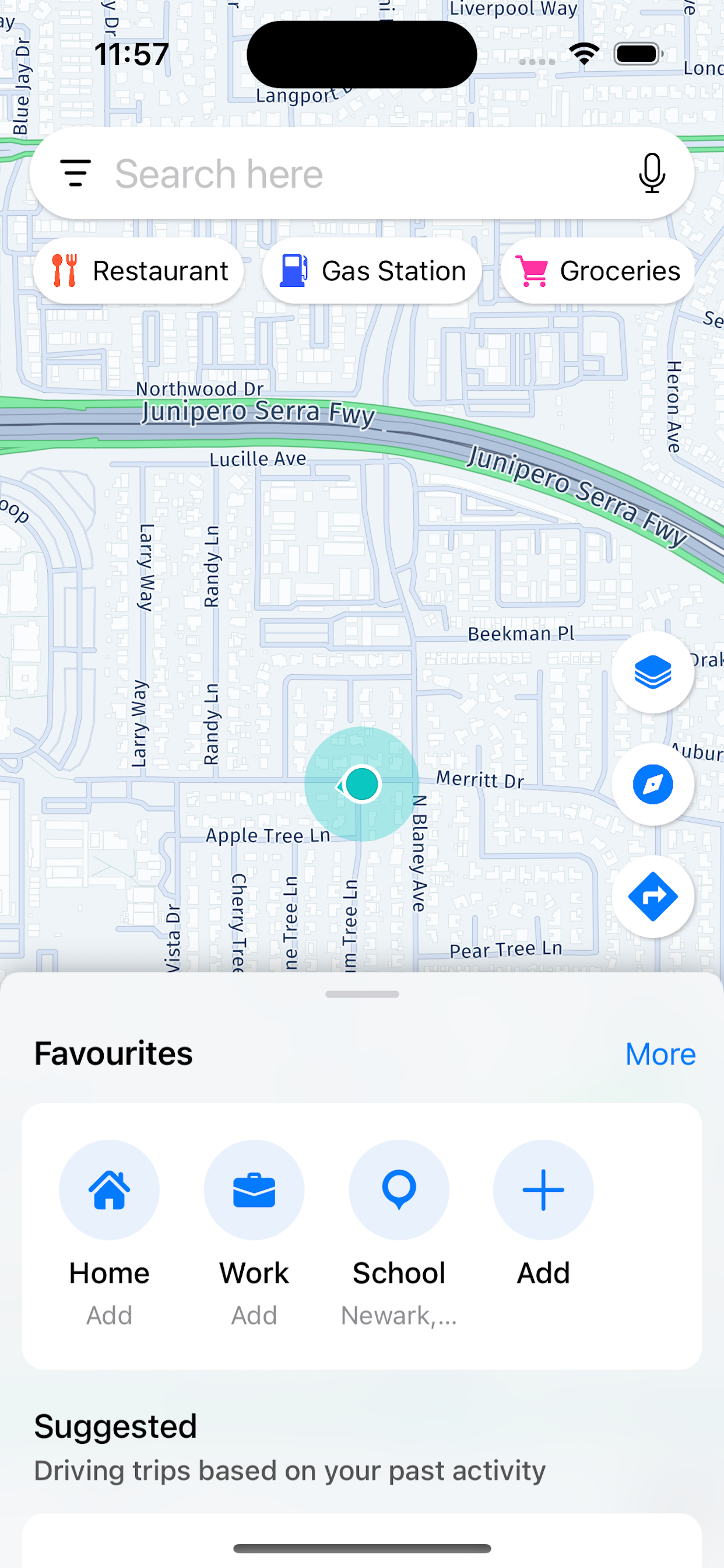Add a Home favourite using the house icon

coord(109,1189)
